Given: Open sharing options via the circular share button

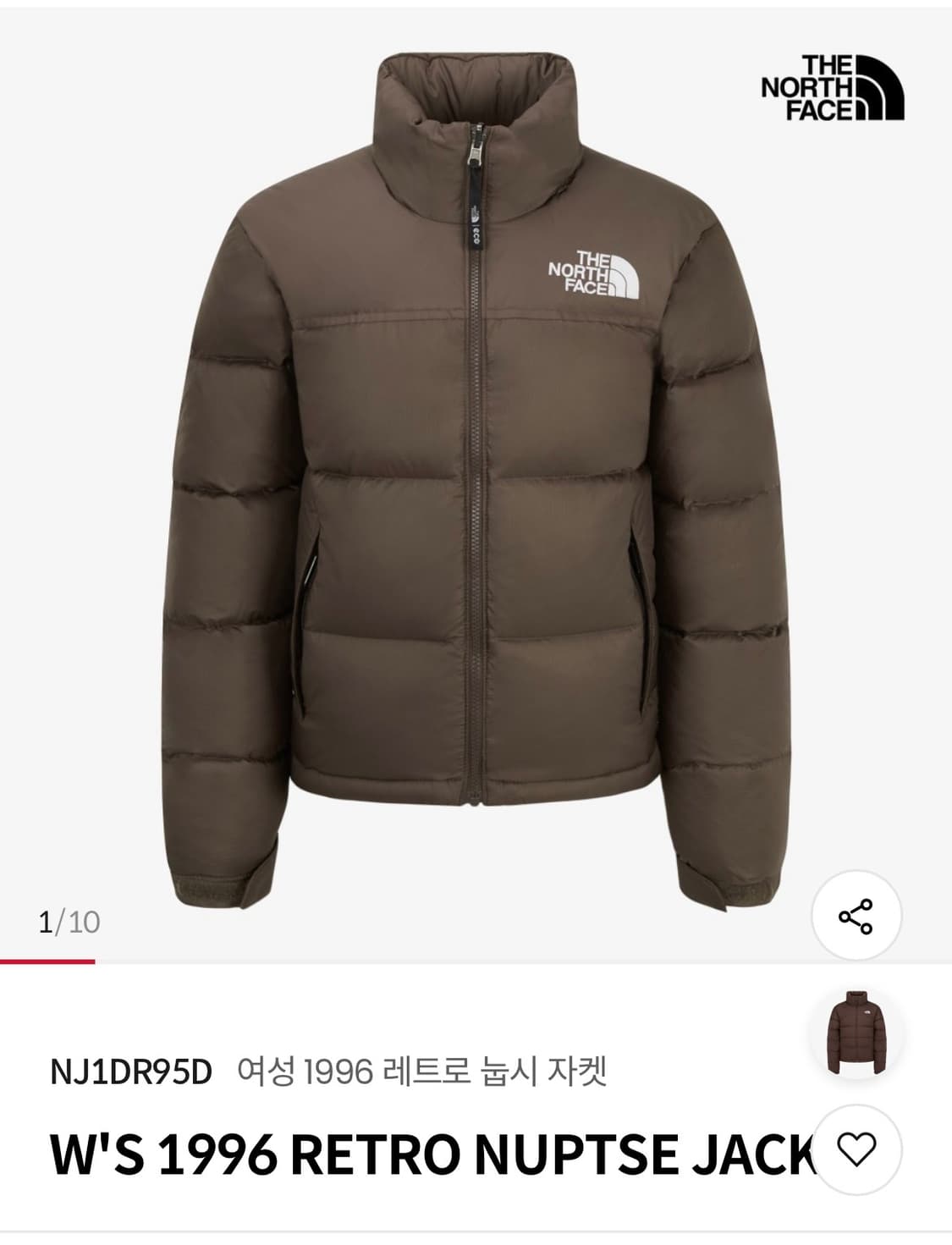Looking at the screenshot, I should [858, 915].
